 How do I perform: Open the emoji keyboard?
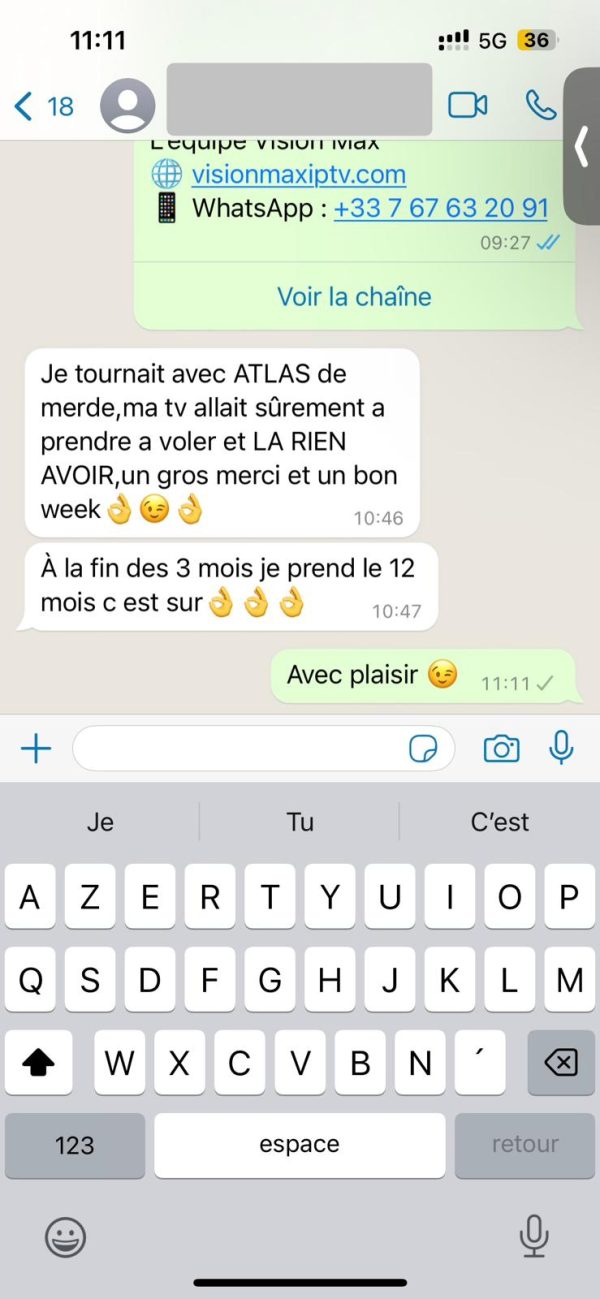[65, 1239]
